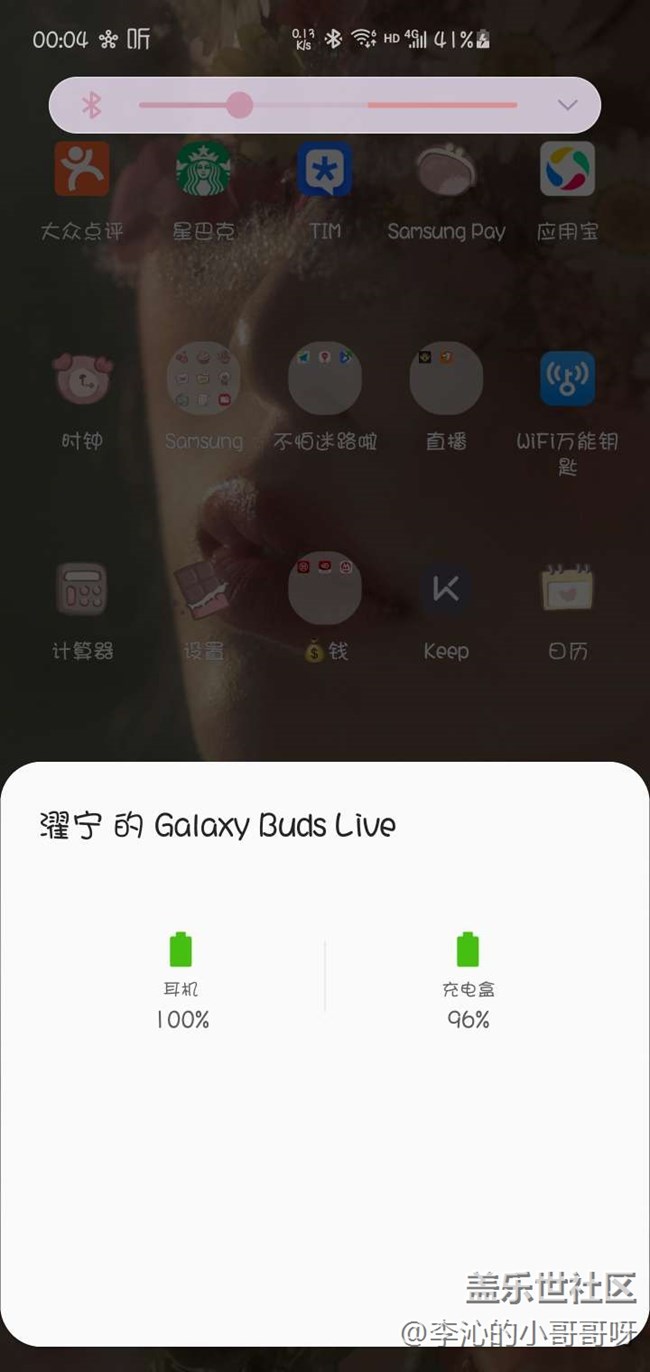Open the 日历 calendar app
Image resolution: width=650 pixels, height=1372 pixels.
click(x=567, y=590)
